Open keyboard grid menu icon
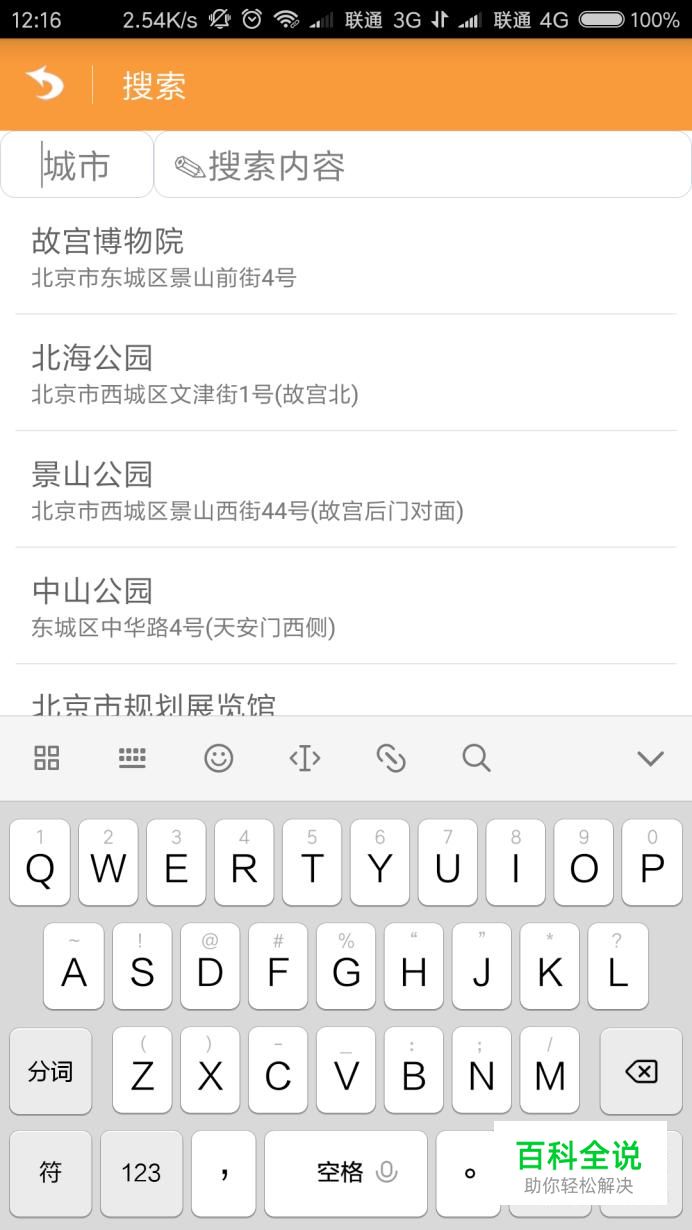Screen dimensions: 692x1230 [47, 758]
